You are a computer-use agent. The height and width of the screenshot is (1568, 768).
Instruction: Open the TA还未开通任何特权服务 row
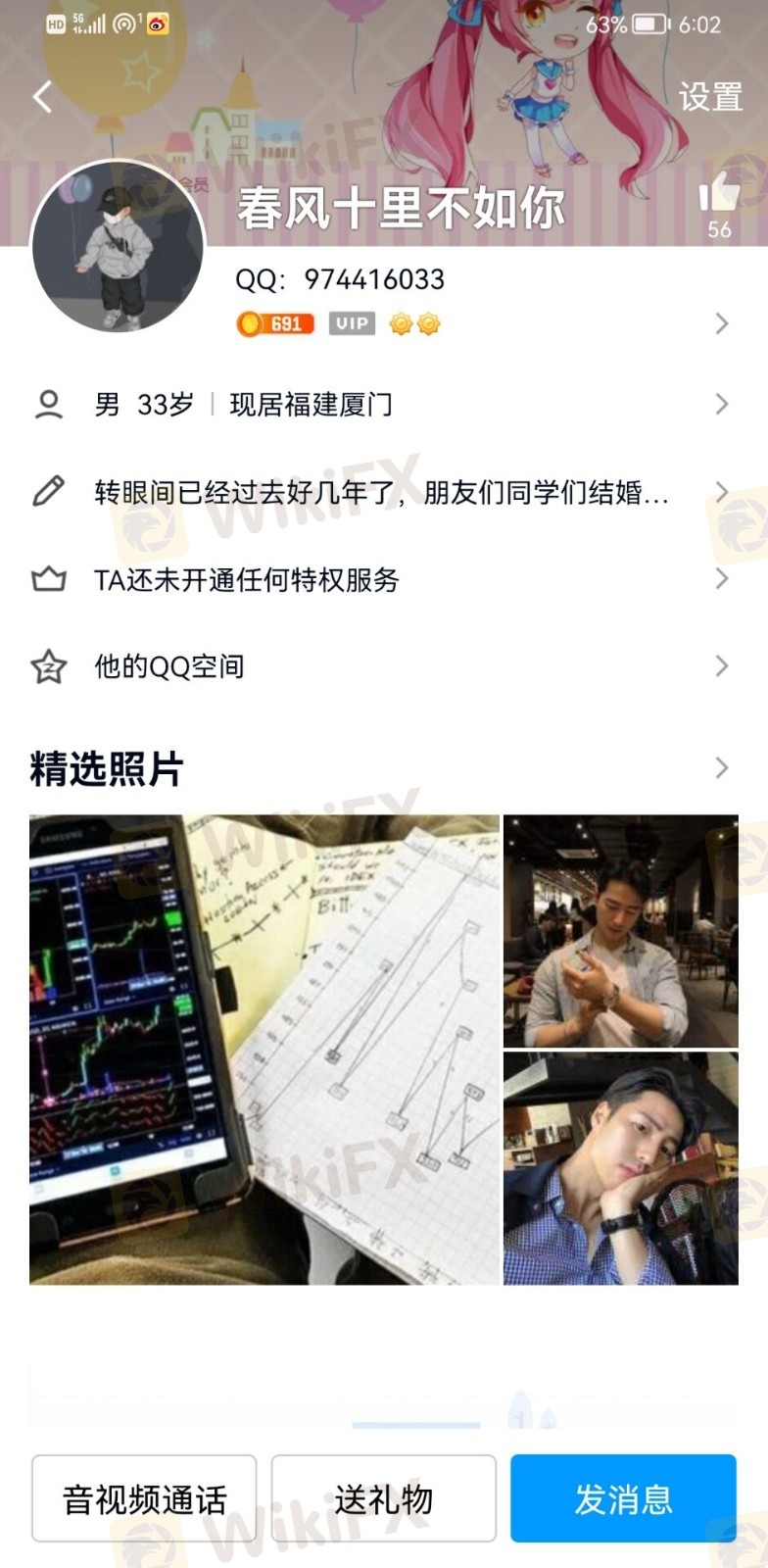tap(384, 579)
